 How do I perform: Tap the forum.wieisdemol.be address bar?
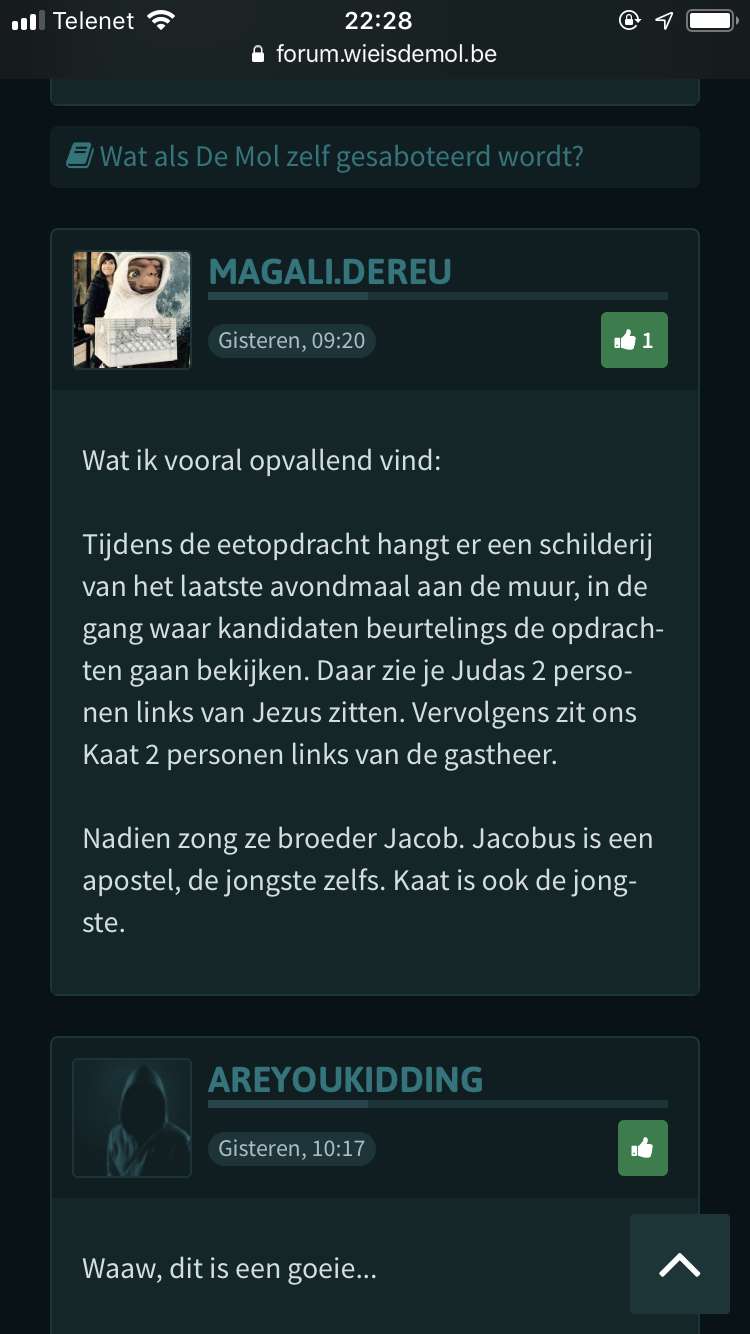click(375, 54)
